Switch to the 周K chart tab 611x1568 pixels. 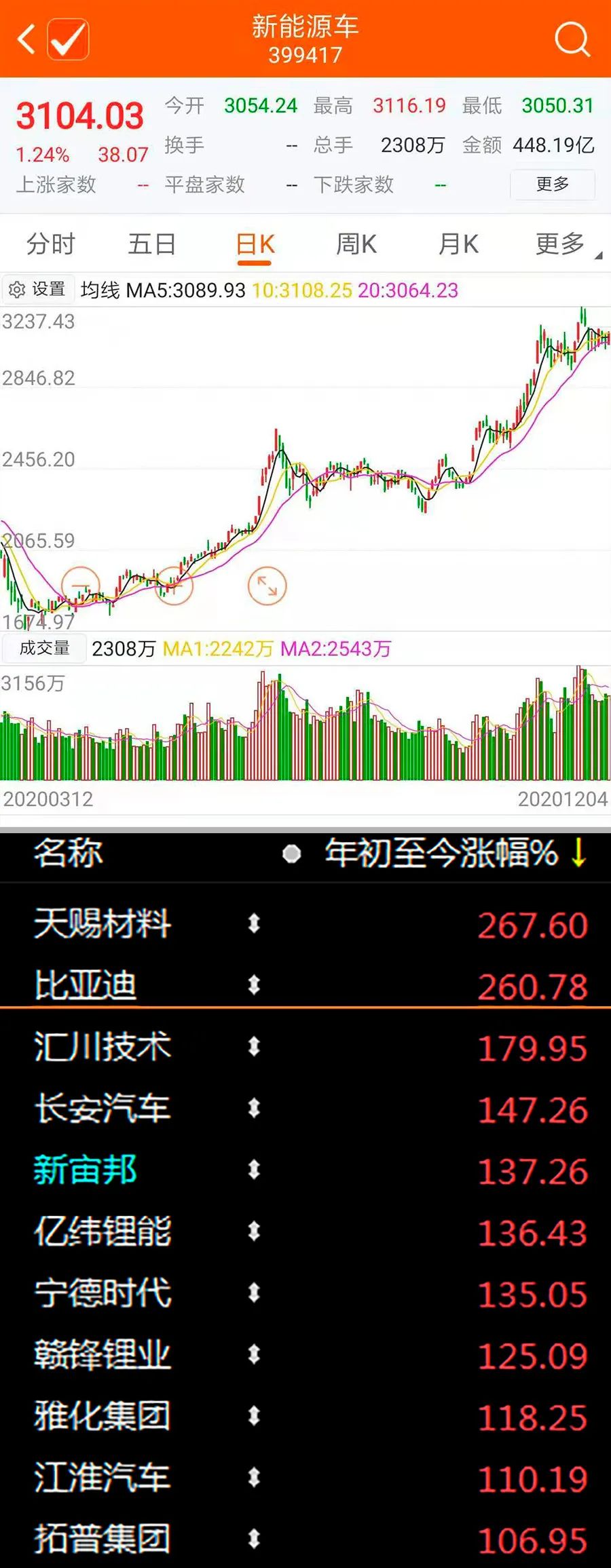coord(356,244)
